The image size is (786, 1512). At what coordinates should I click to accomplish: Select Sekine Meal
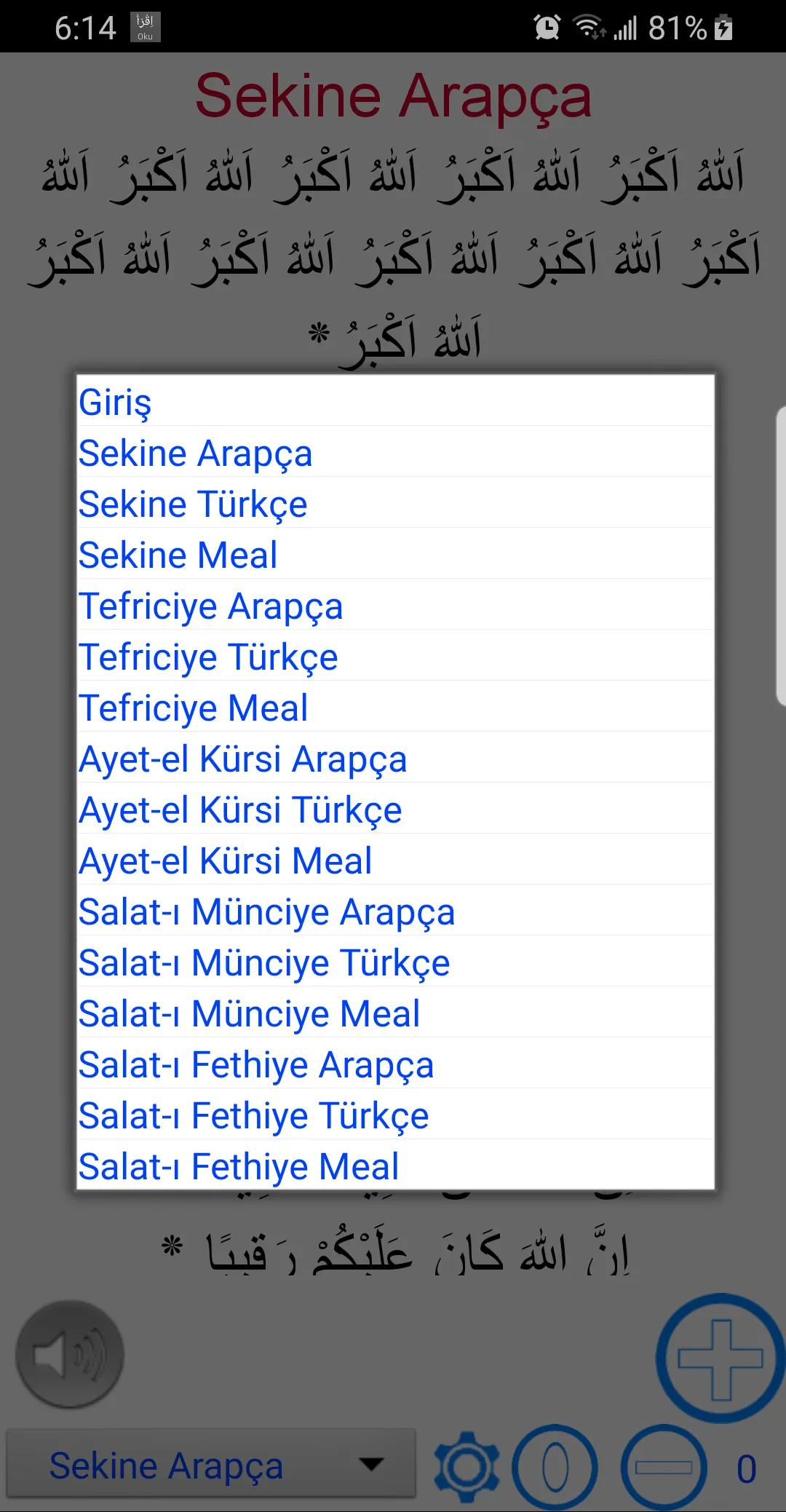(x=395, y=553)
